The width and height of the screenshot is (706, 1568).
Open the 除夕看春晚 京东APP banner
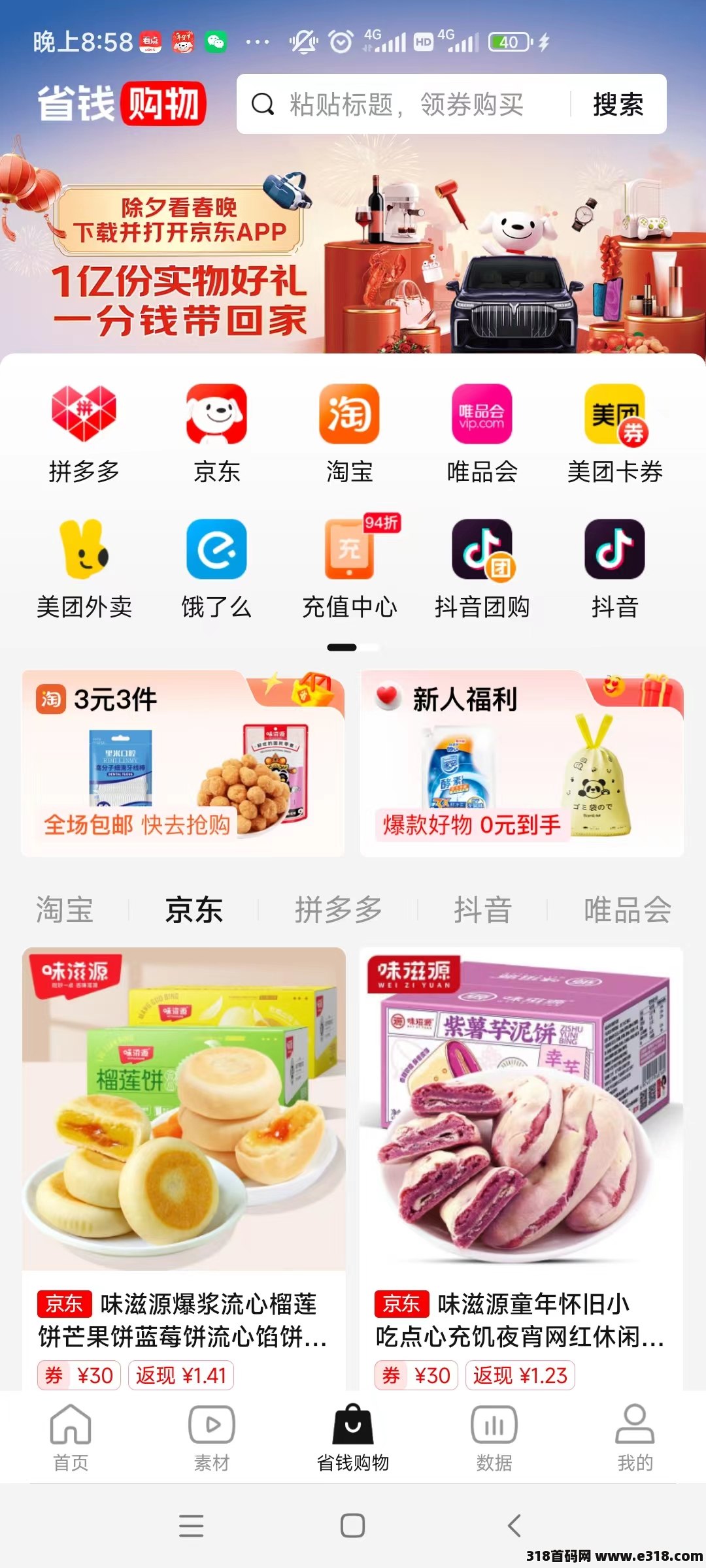(x=353, y=261)
